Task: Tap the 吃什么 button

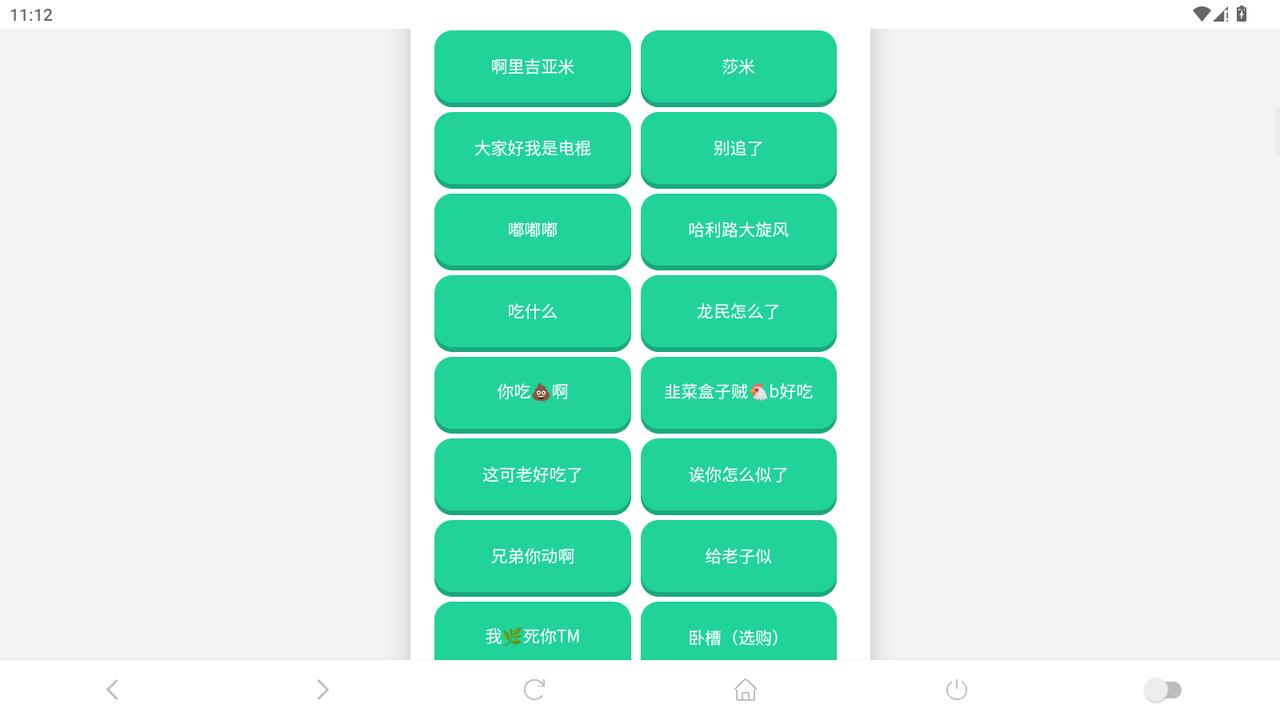Action: pos(532,311)
